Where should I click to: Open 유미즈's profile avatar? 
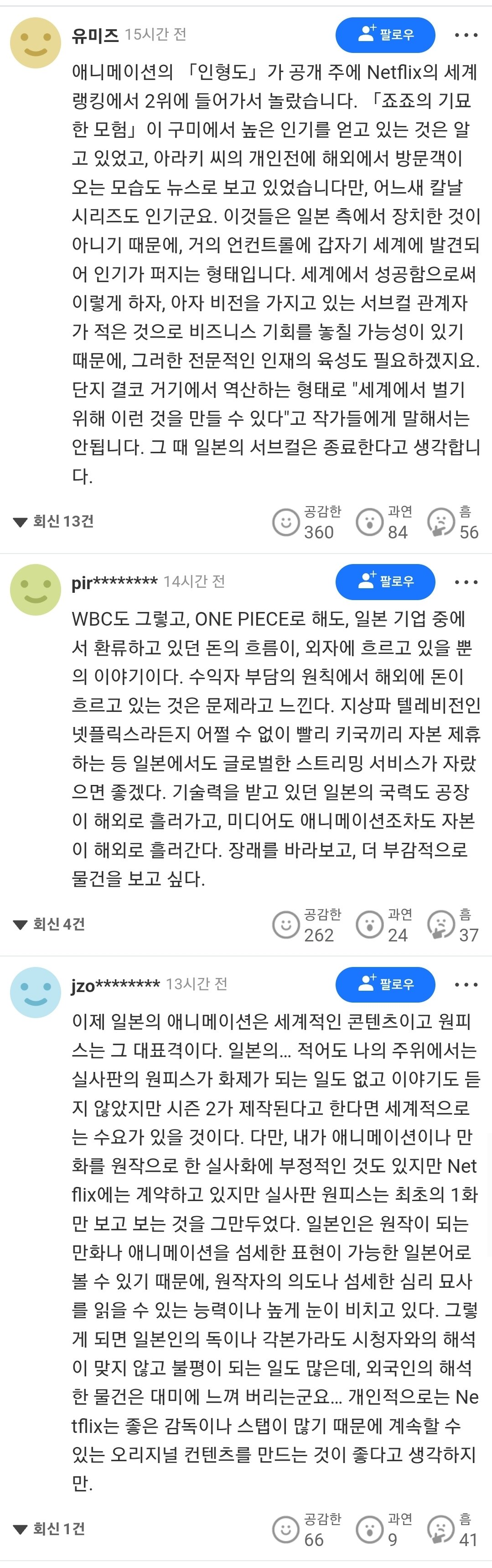(35, 42)
